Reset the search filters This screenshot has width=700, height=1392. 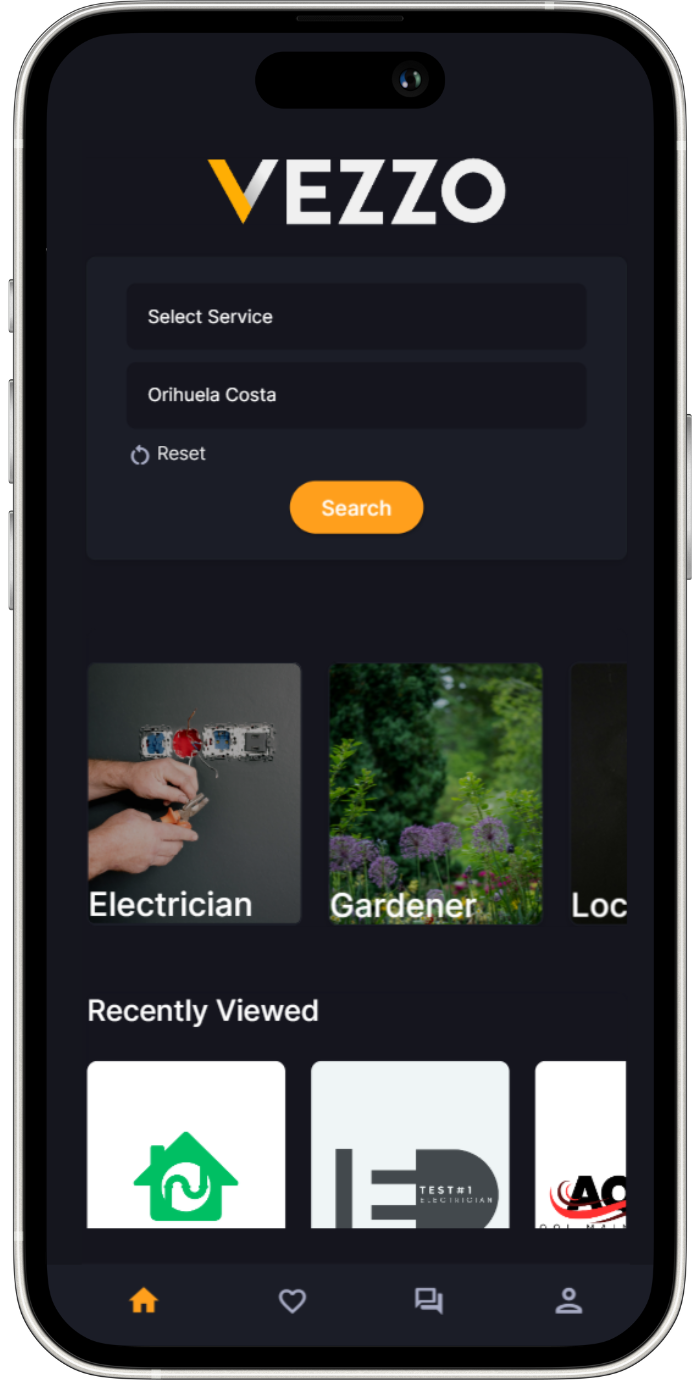pos(168,454)
